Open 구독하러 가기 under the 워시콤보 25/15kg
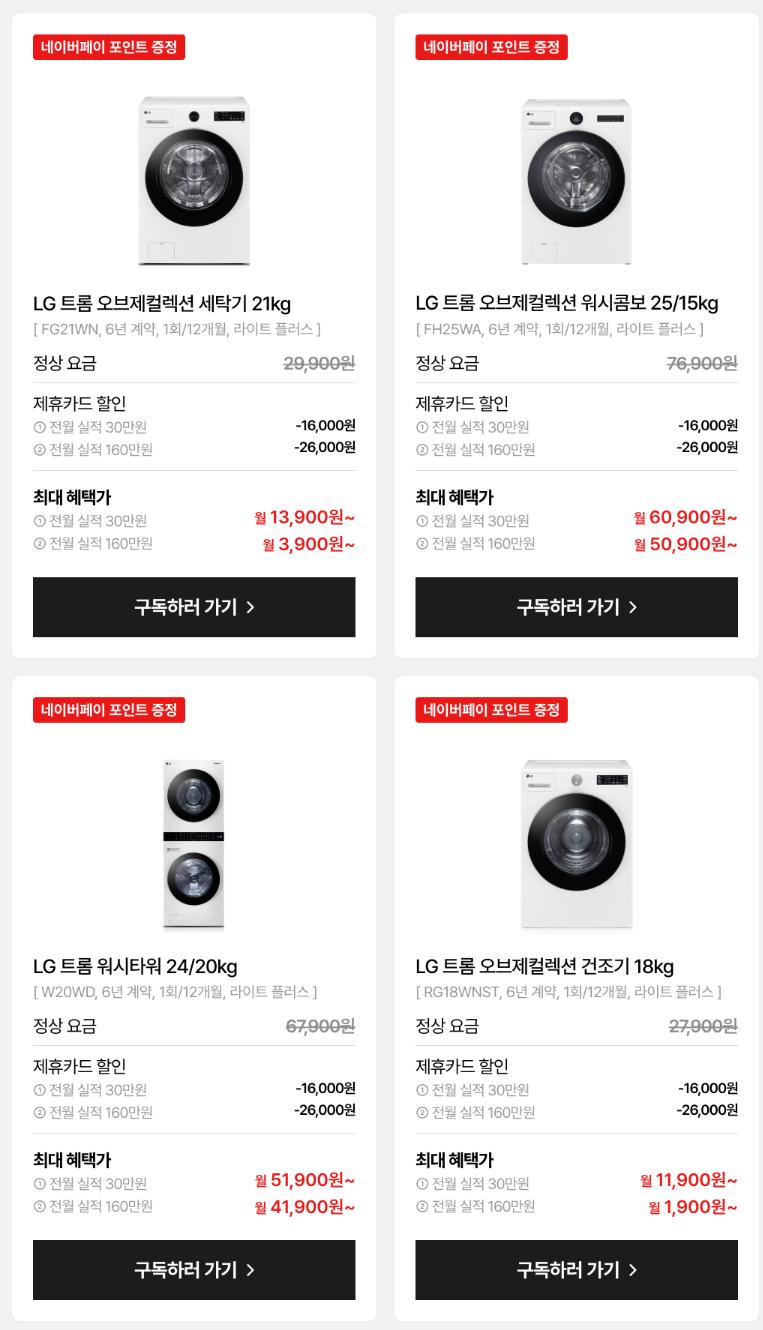This screenshot has height=1330, width=763. 576,607
